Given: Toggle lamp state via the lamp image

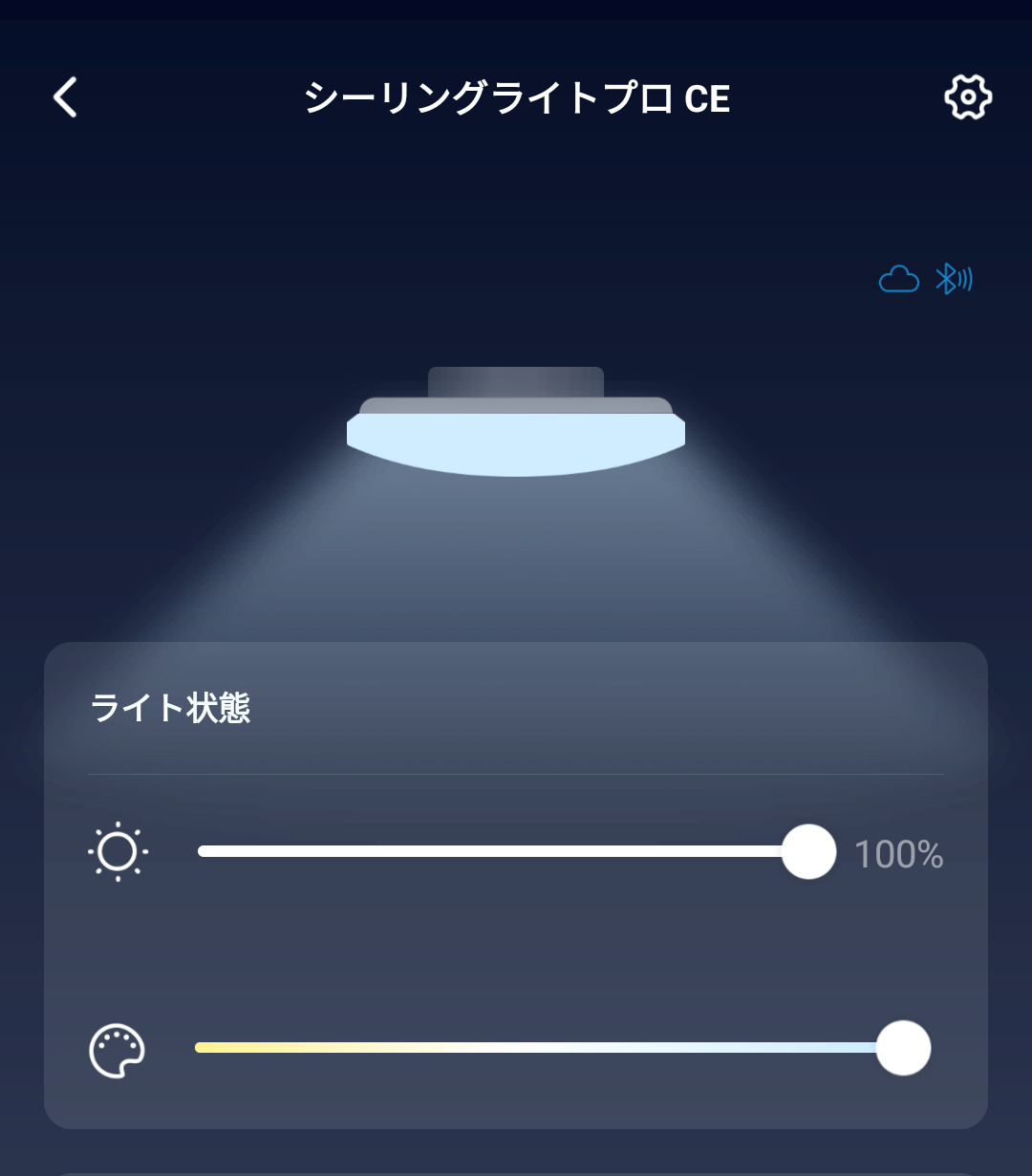Looking at the screenshot, I should (x=516, y=425).
